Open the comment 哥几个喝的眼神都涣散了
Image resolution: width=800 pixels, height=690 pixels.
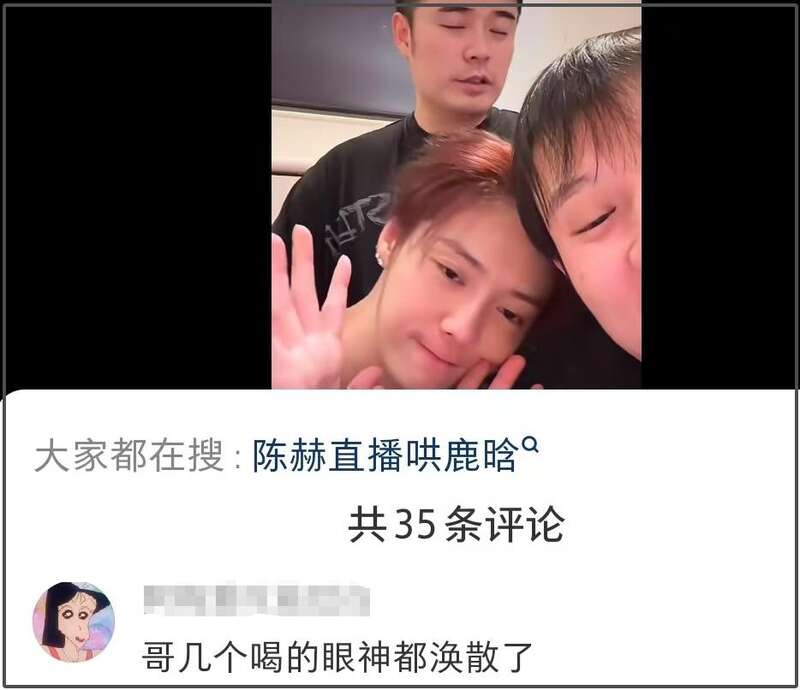338,658
